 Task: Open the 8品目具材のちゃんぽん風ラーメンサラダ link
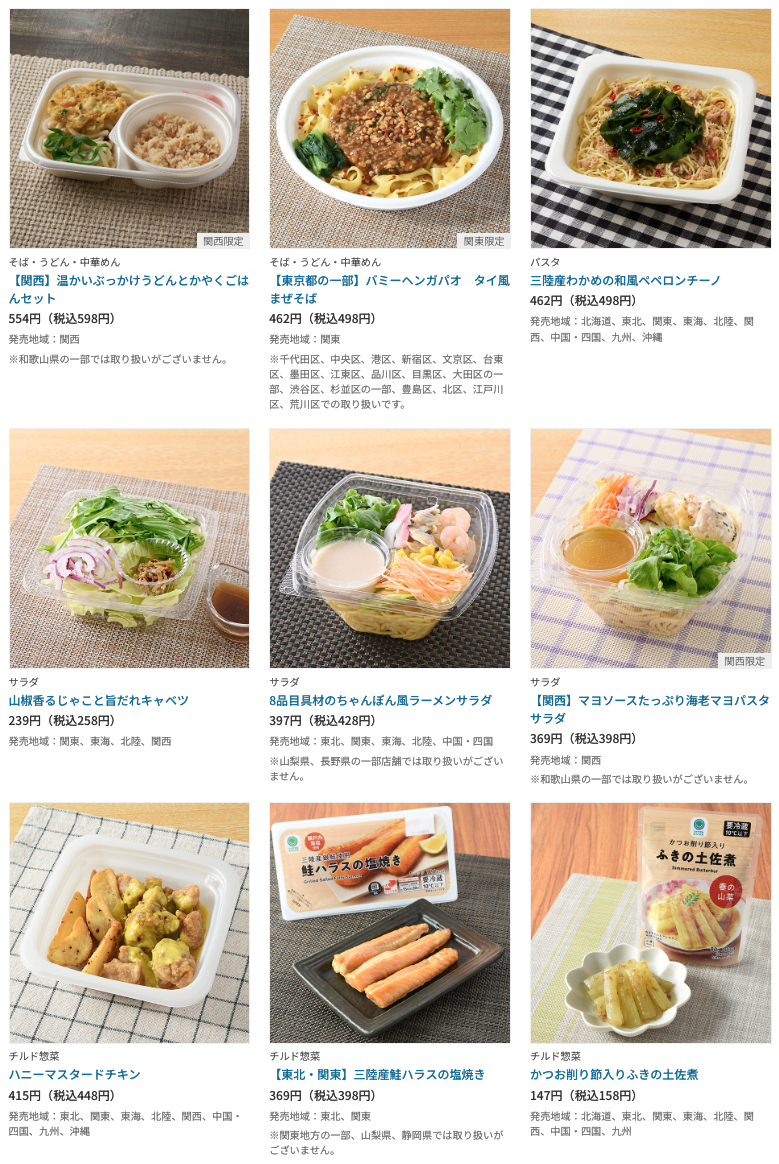[x=380, y=700]
